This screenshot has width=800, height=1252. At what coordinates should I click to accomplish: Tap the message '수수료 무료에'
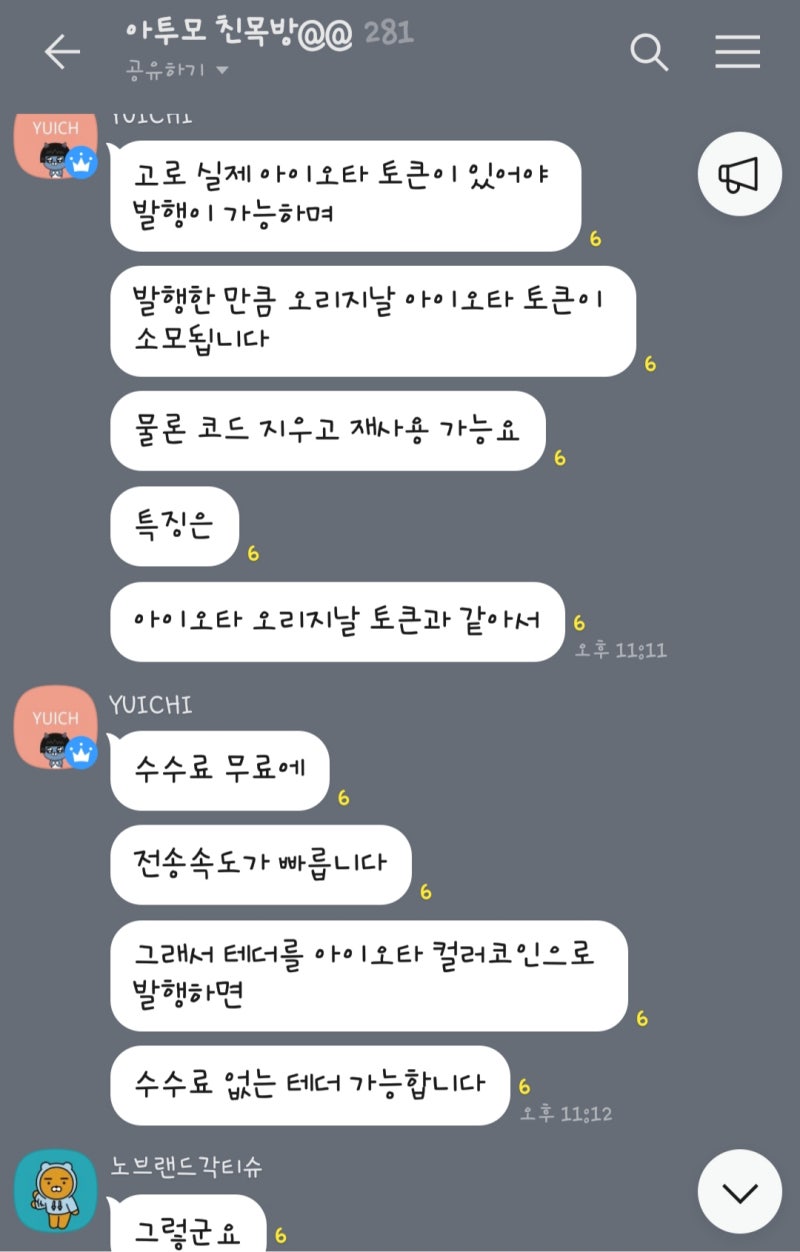[x=219, y=770]
